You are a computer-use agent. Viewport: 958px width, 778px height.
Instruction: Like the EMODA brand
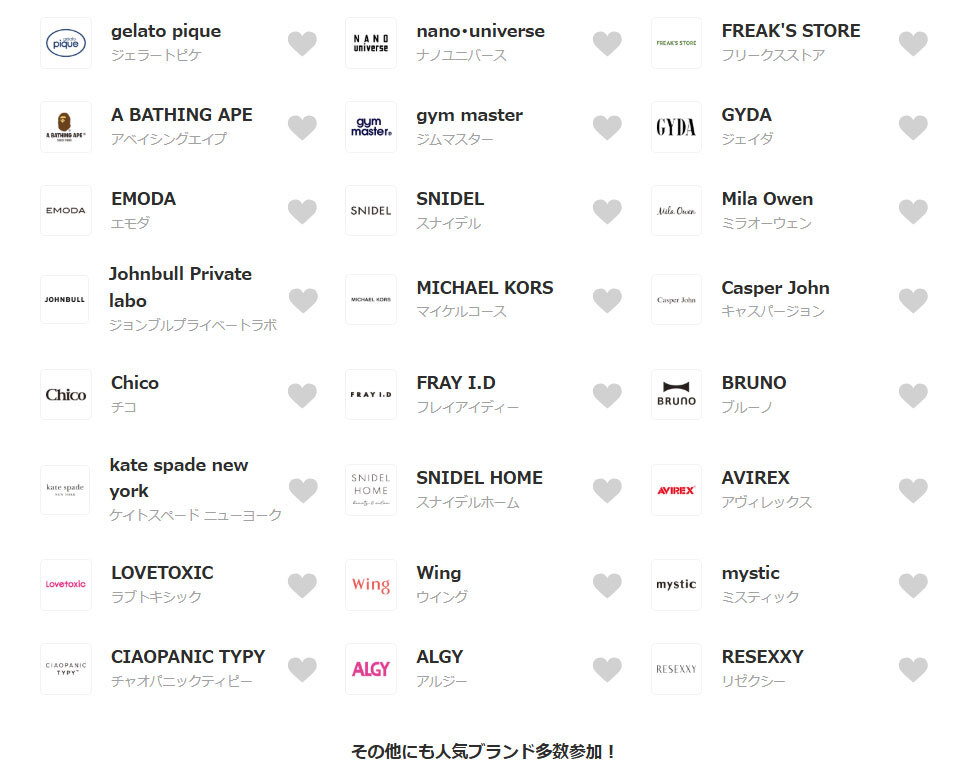coord(302,211)
